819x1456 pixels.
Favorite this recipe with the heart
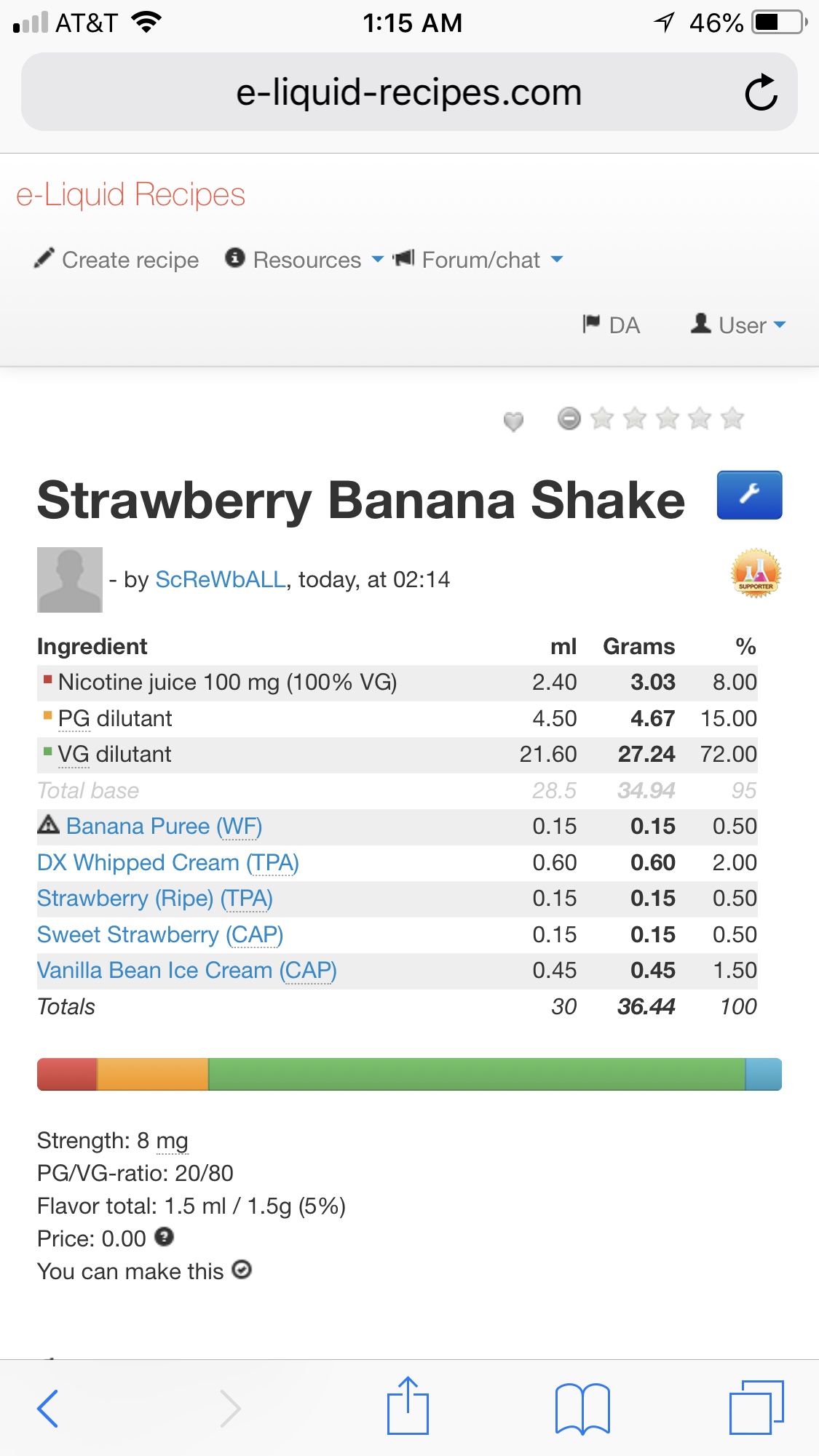513,421
